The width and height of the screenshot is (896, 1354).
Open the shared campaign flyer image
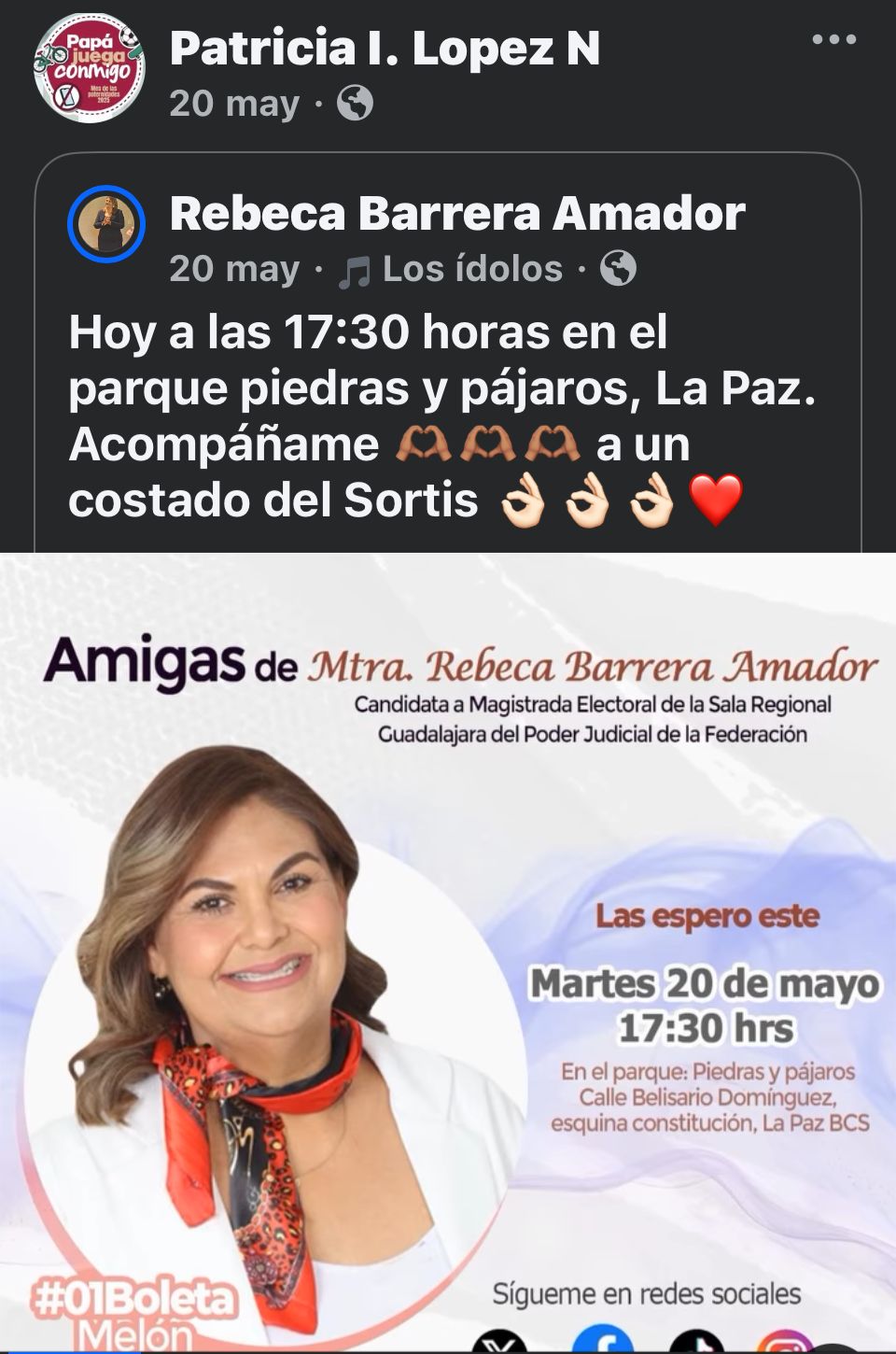point(448,952)
